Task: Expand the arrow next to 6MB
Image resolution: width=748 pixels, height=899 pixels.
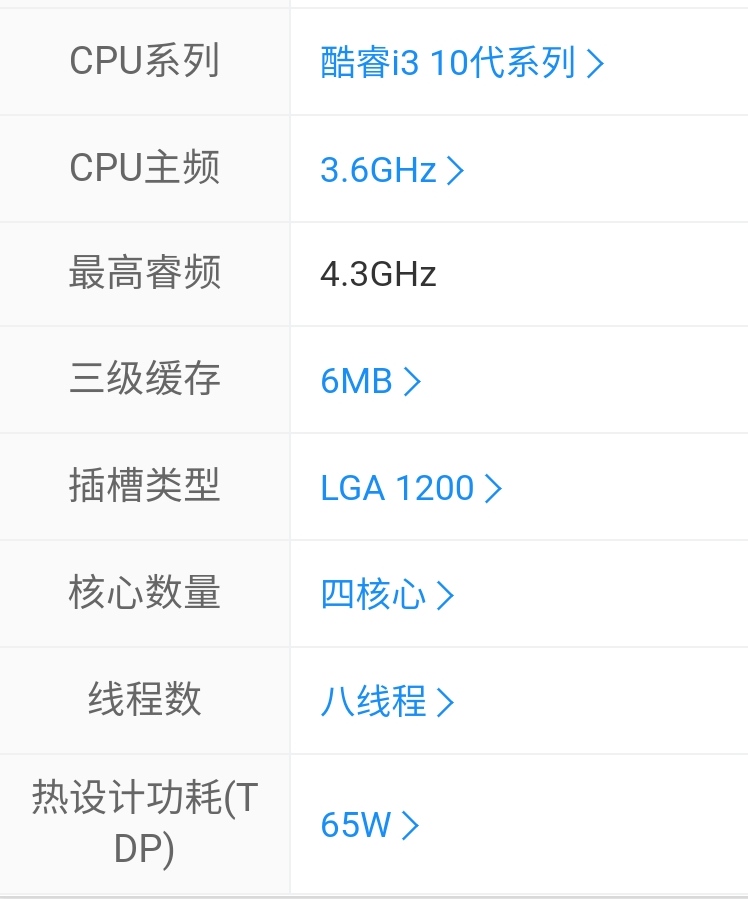Action: [411, 380]
